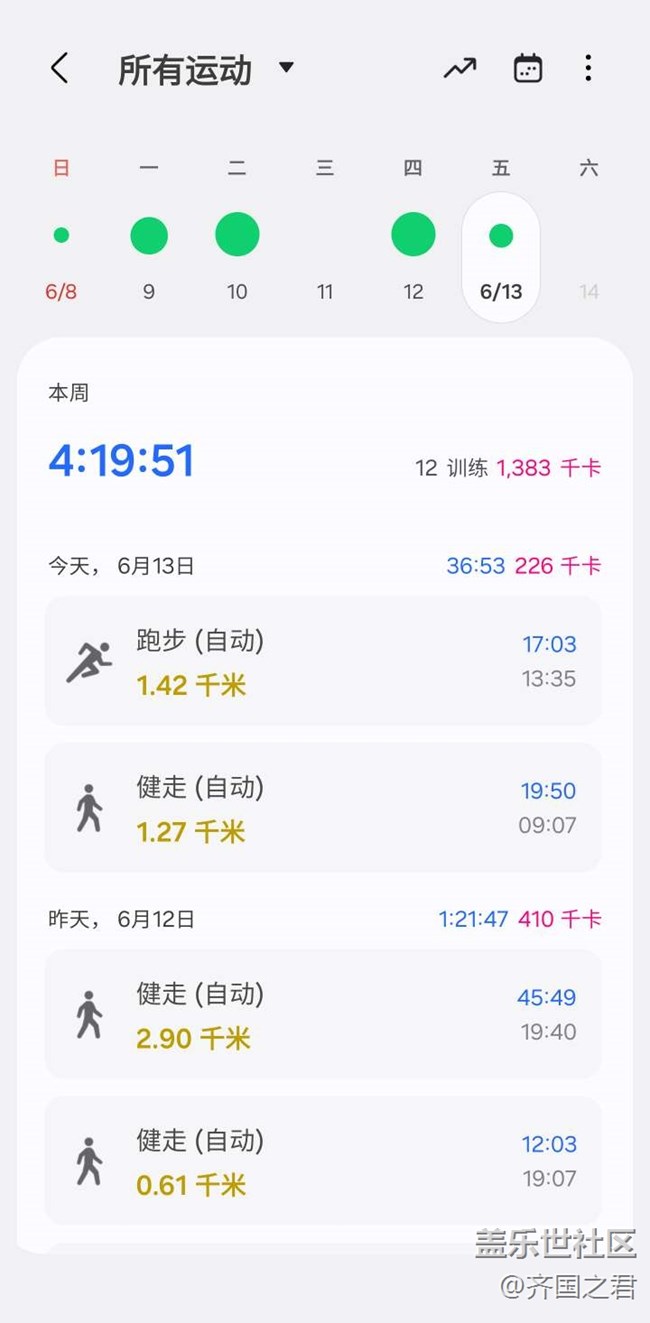Image resolution: width=650 pixels, height=1323 pixels.
Task: Open the trends chart icon
Action: coord(460,68)
